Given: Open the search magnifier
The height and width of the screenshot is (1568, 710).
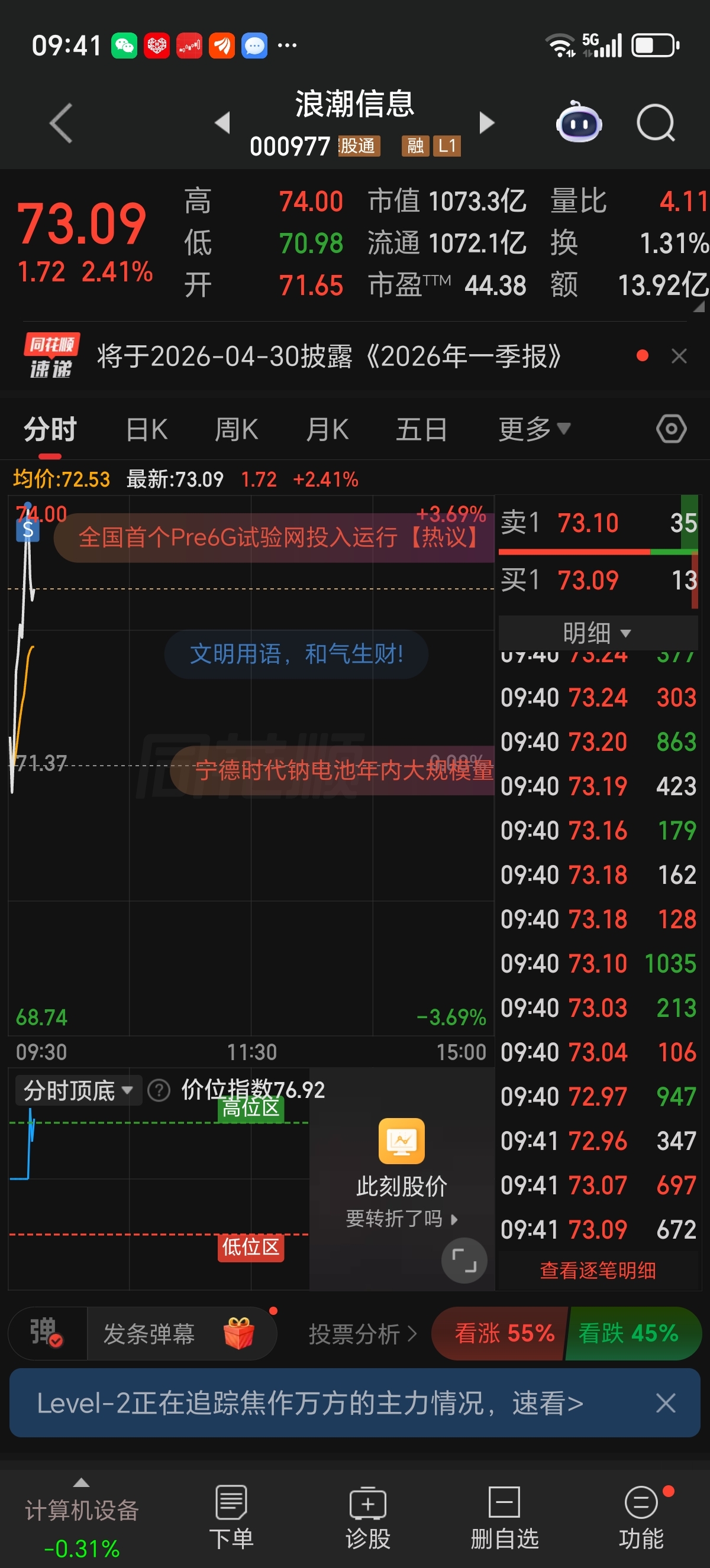Looking at the screenshot, I should pos(656,124).
